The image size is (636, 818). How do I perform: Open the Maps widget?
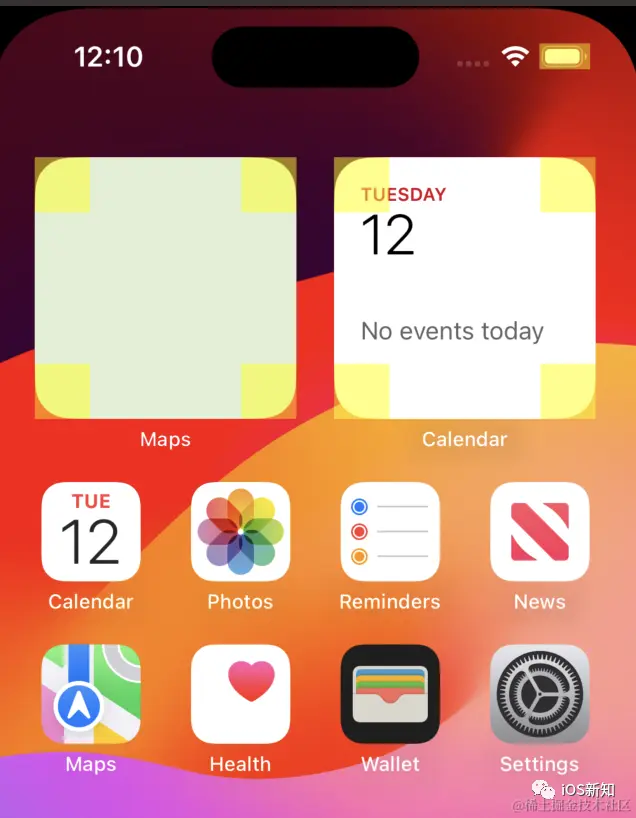click(165, 288)
